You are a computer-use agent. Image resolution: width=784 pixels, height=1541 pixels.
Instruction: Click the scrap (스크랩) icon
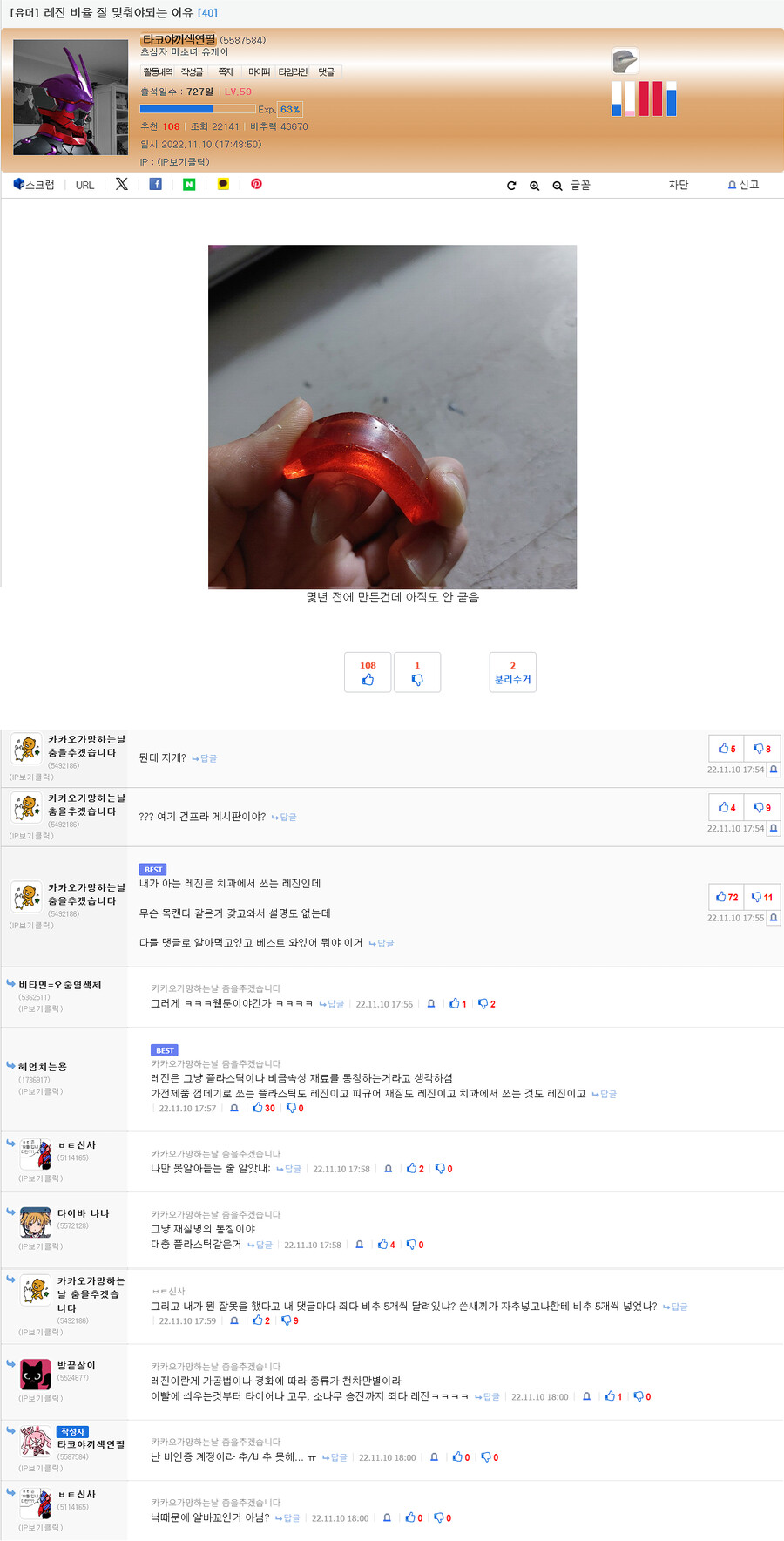tap(33, 184)
